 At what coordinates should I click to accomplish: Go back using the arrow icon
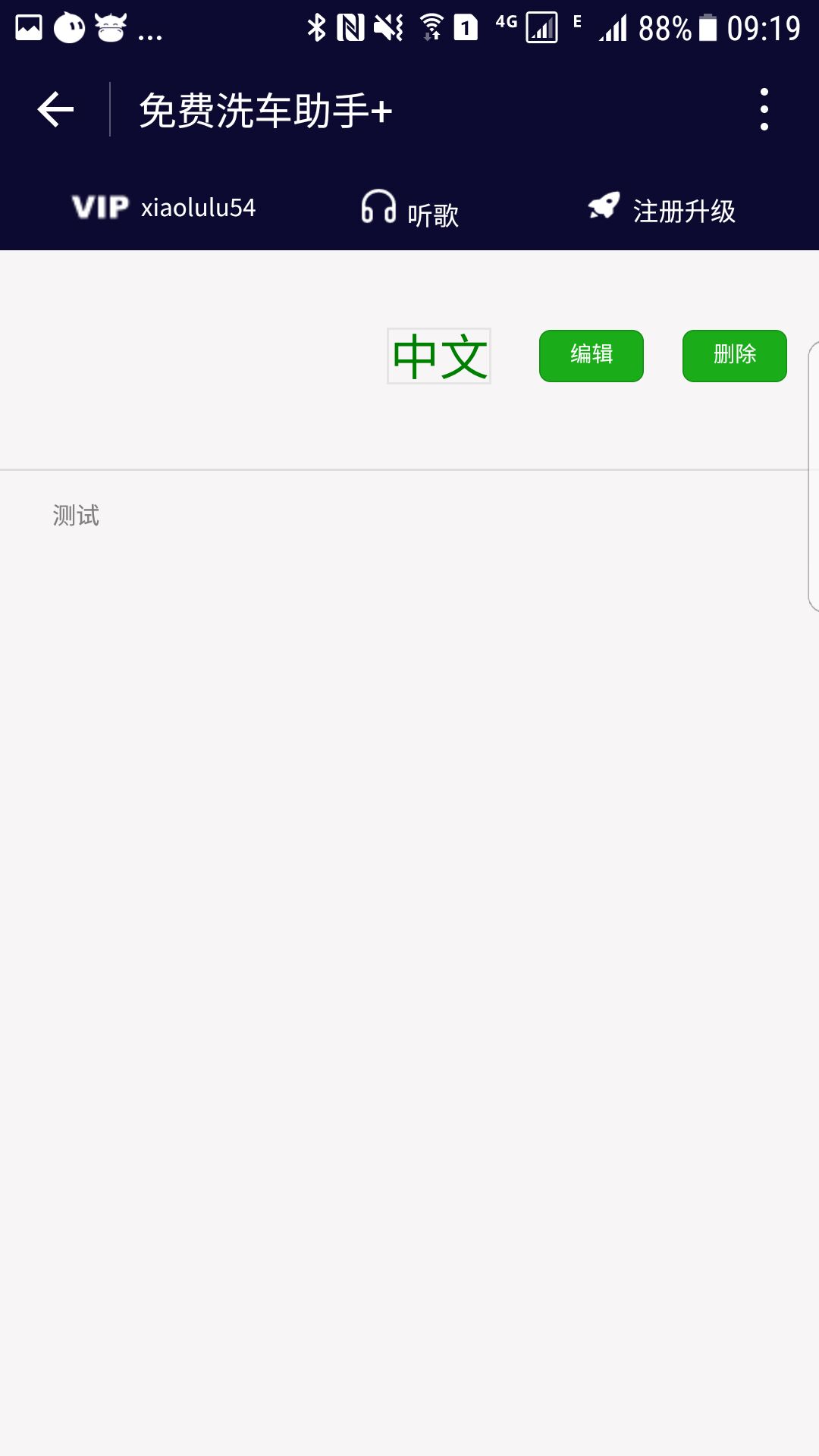(55, 110)
